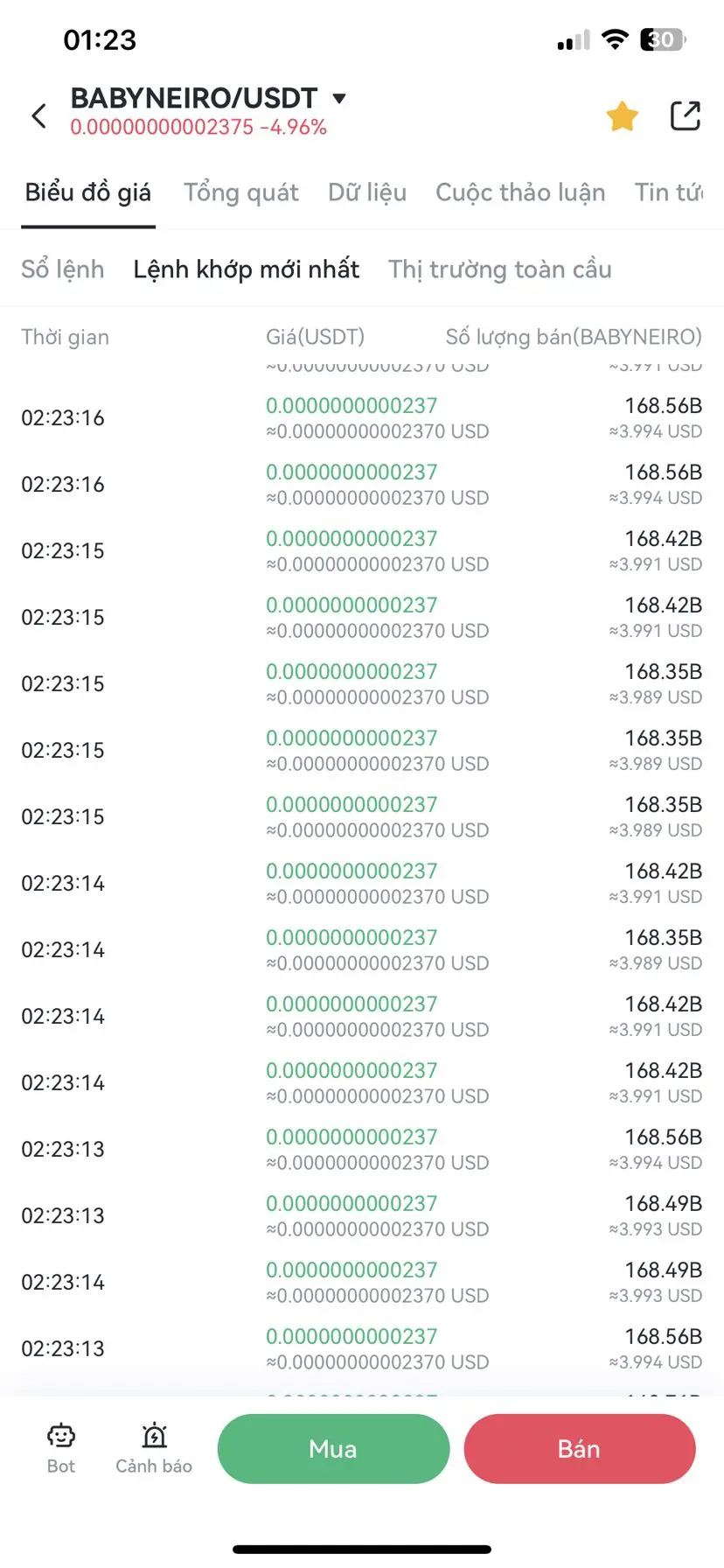Share this trading pair

coord(685,116)
